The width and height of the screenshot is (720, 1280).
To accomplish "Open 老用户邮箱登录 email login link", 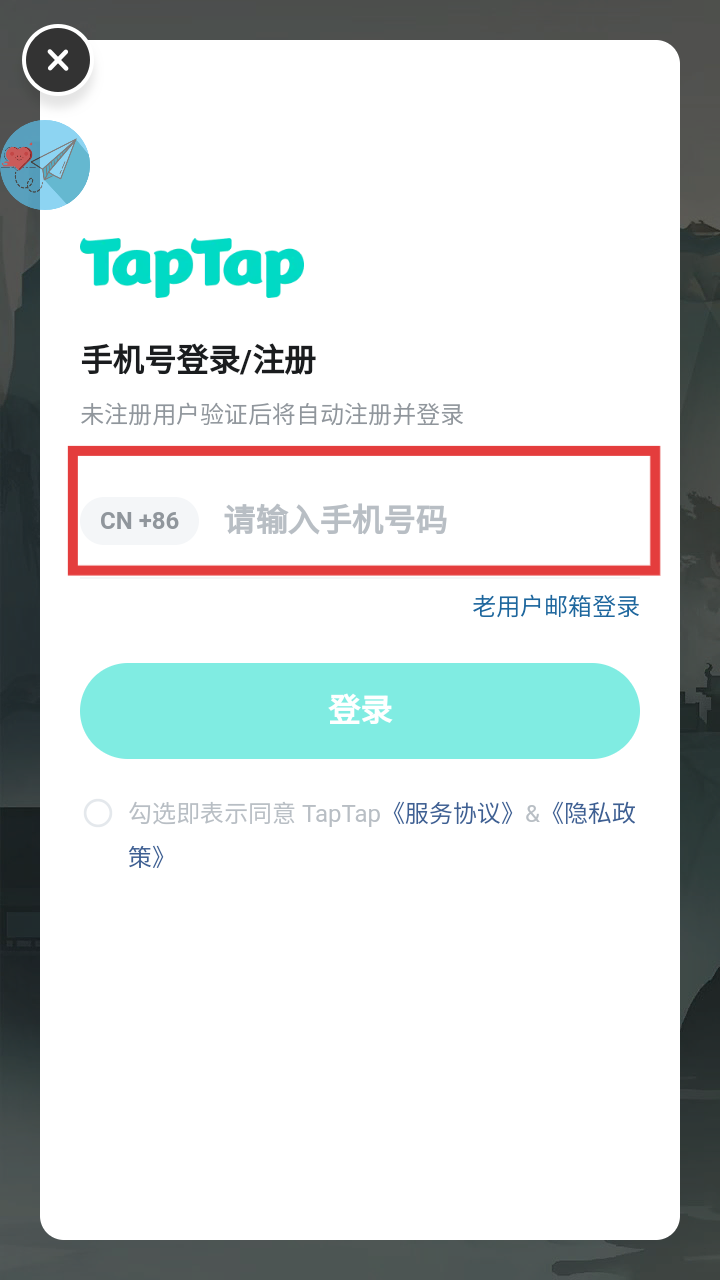I will [x=556, y=606].
